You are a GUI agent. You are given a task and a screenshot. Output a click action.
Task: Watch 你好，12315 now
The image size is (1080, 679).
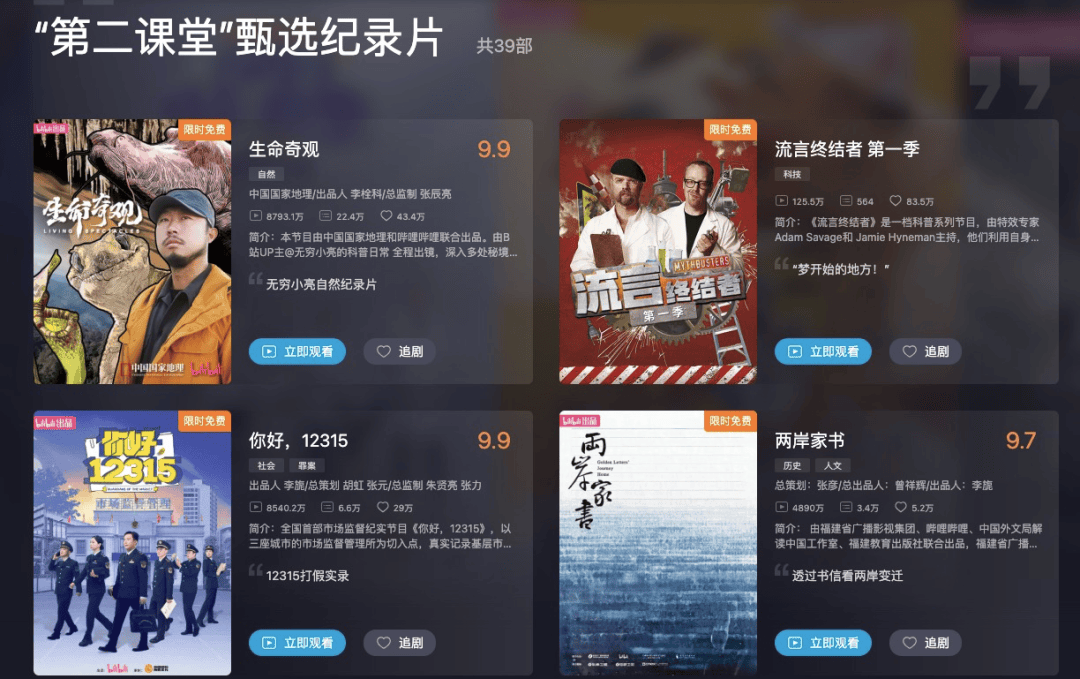(297, 643)
